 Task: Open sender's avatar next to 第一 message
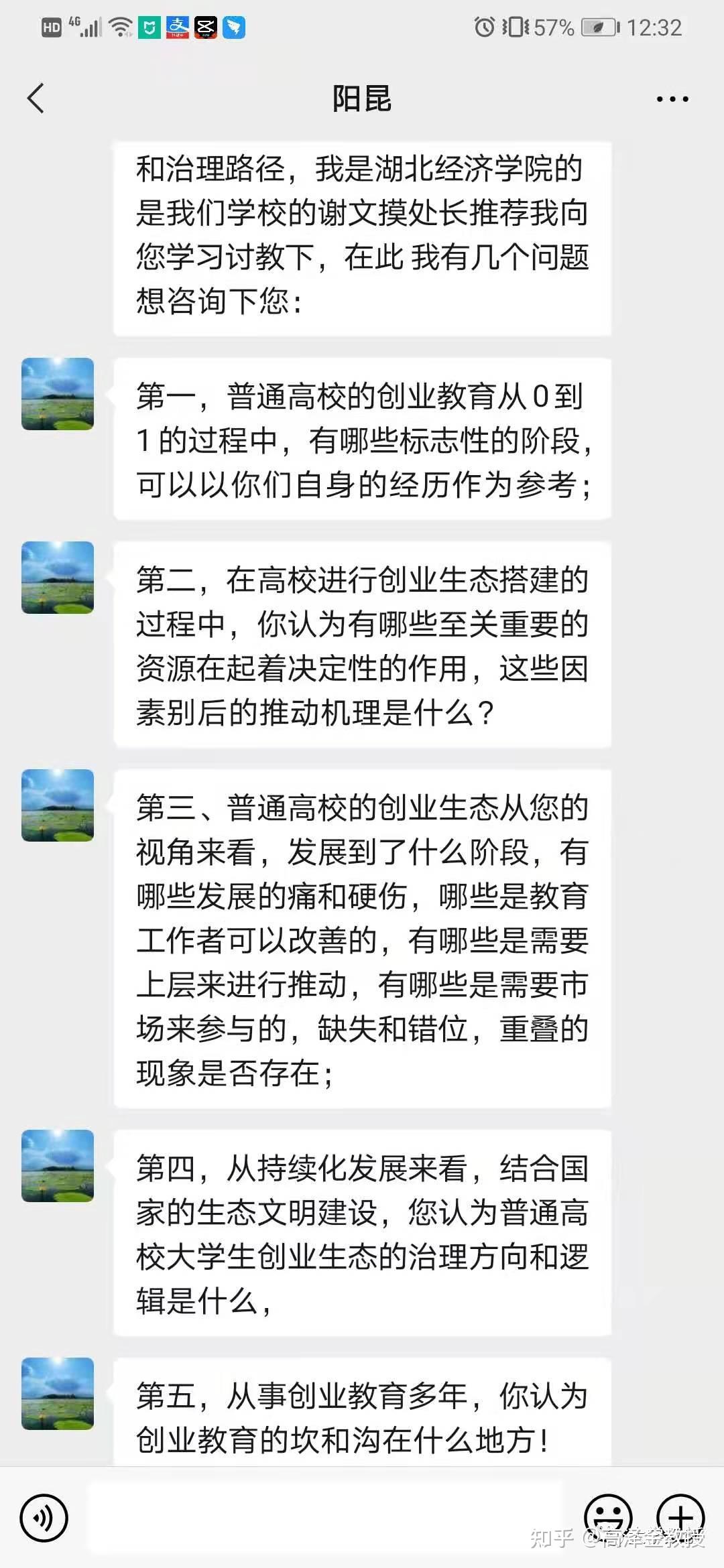58,394
